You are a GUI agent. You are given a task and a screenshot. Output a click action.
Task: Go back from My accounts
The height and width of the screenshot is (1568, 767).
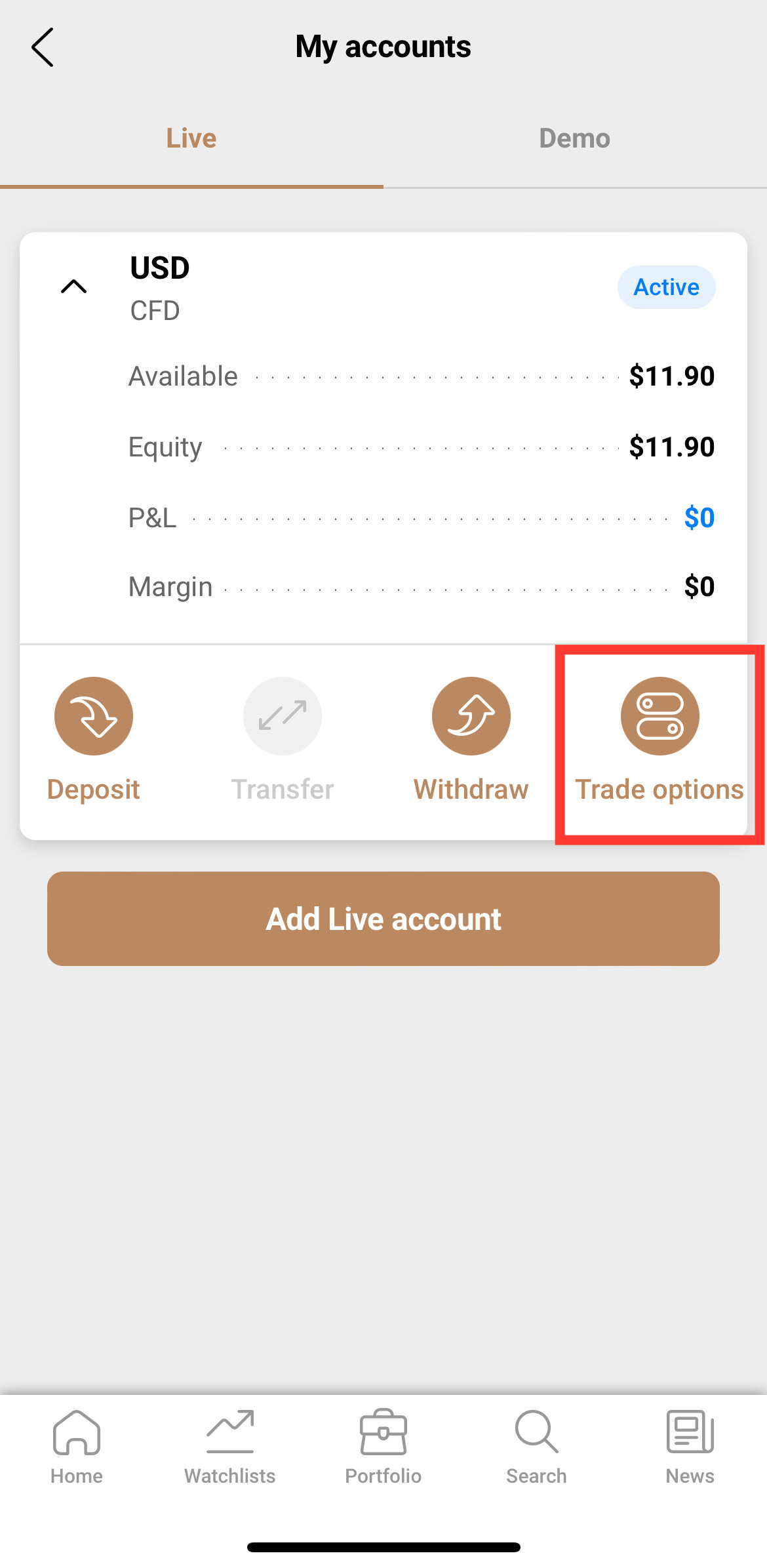43,47
